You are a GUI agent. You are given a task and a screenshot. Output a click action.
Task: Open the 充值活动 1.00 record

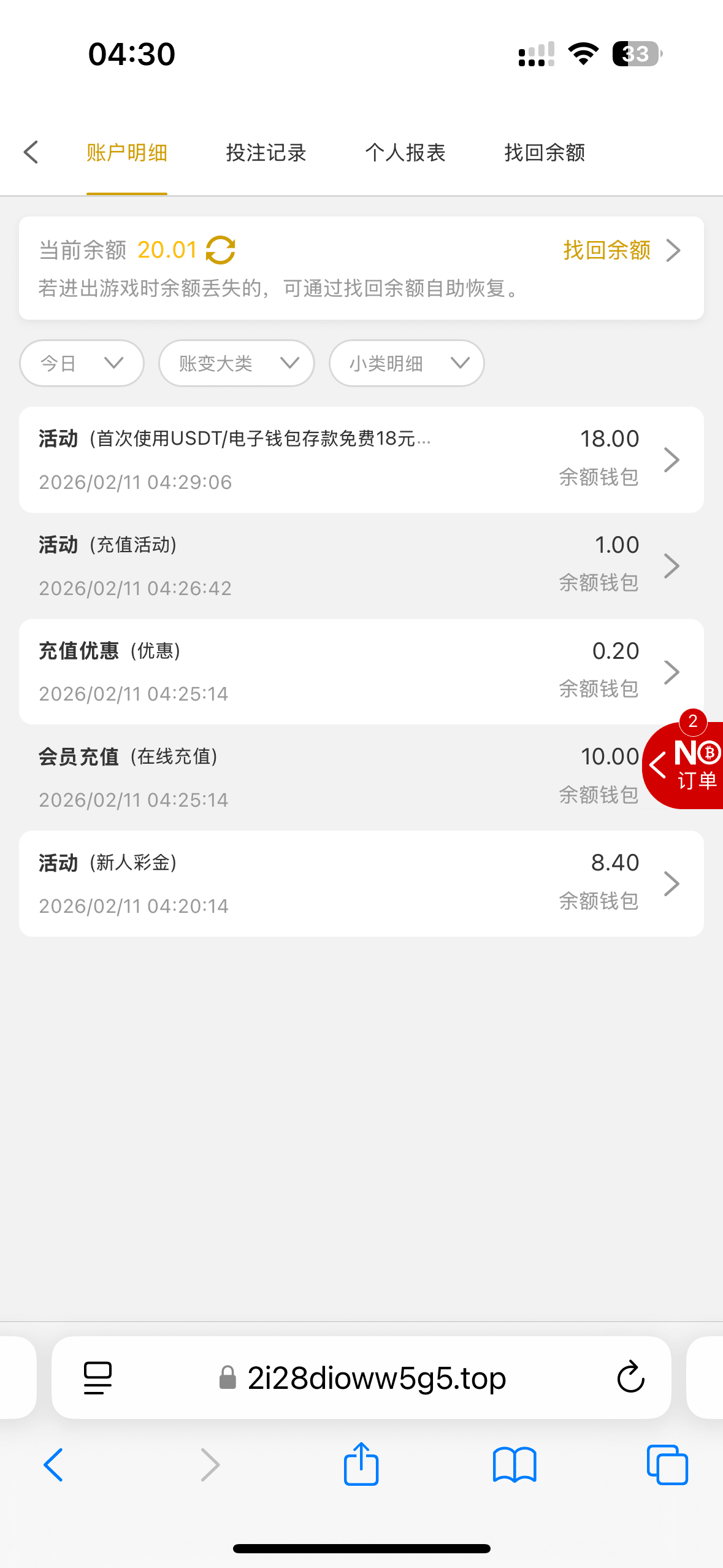point(361,566)
